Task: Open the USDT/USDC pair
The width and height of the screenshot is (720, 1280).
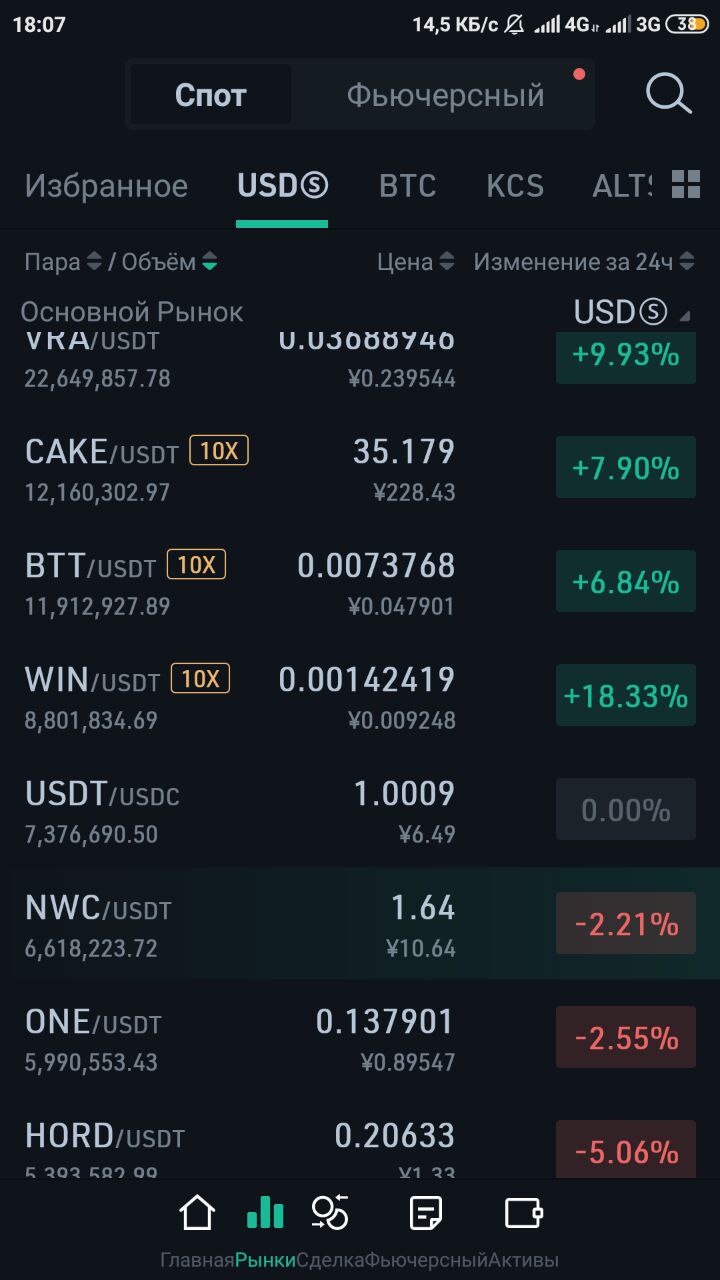Action: click(360, 810)
